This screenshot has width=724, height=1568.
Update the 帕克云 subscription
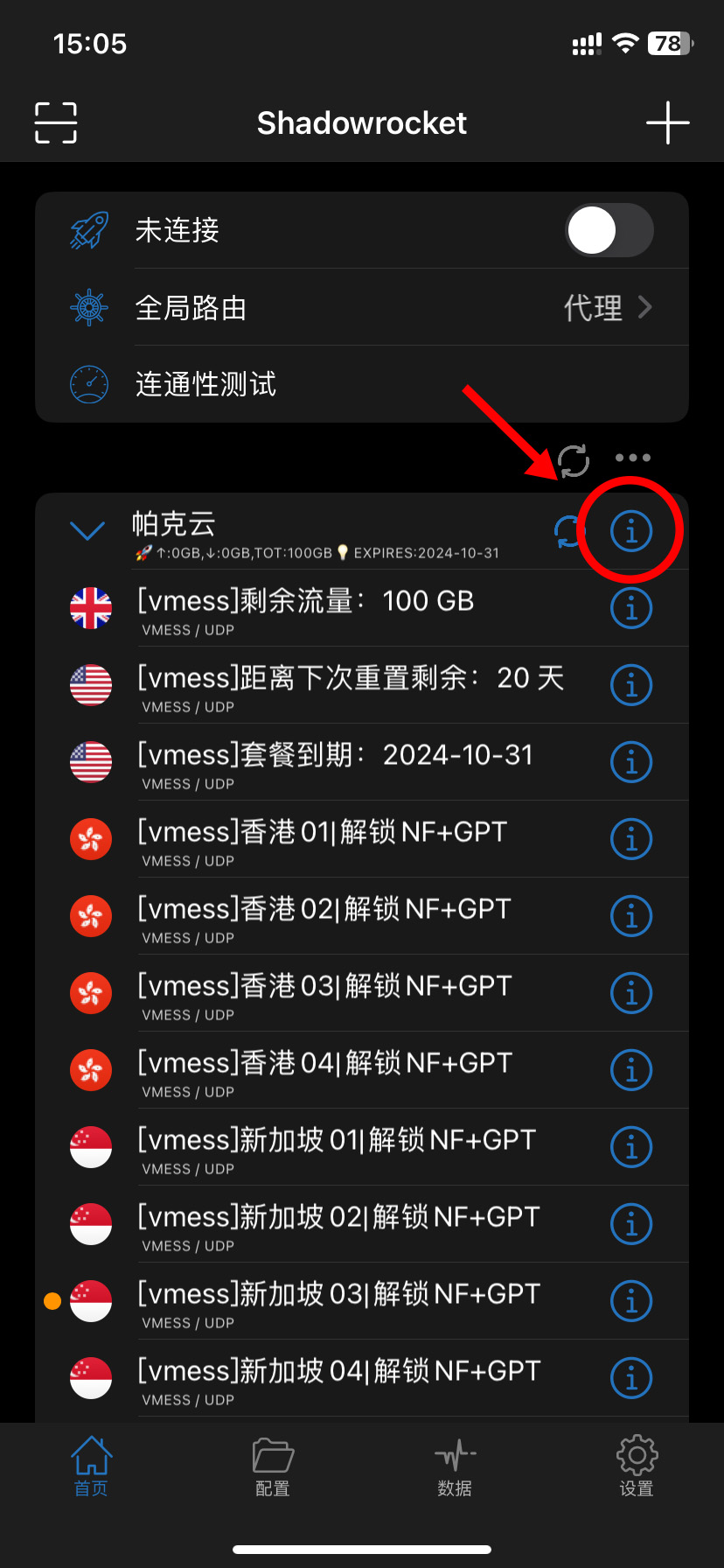point(569,531)
